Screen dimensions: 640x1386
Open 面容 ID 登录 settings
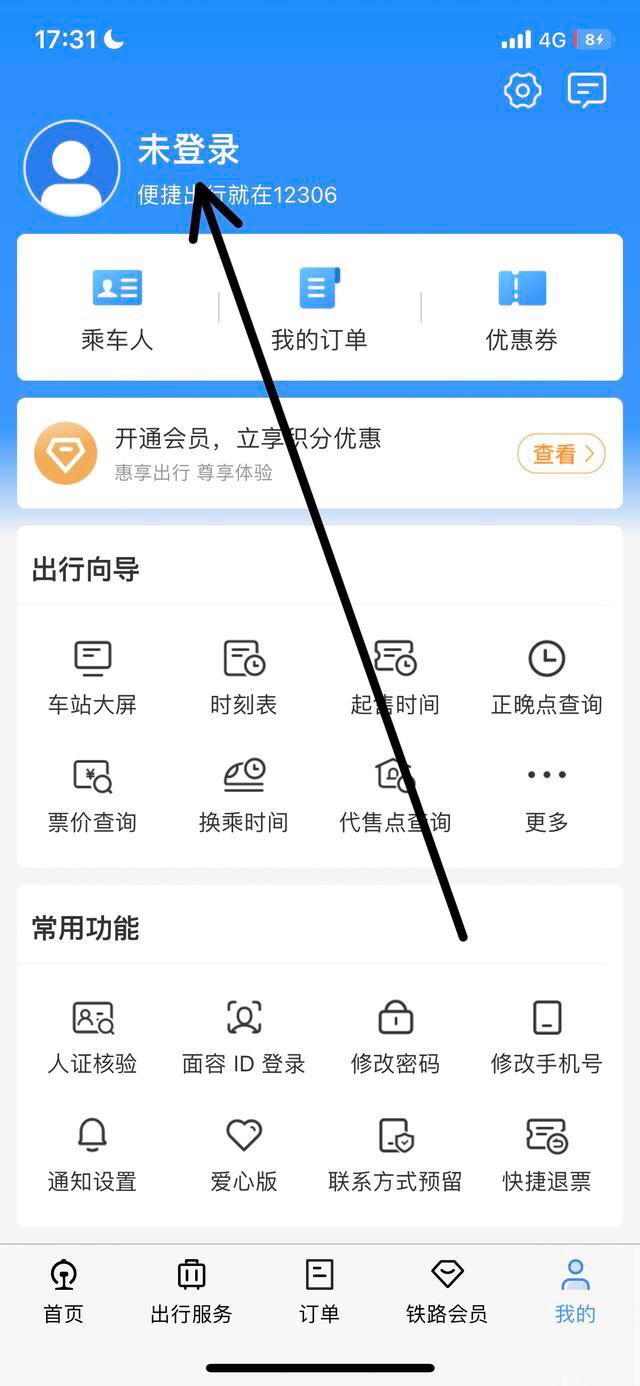click(243, 1035)
